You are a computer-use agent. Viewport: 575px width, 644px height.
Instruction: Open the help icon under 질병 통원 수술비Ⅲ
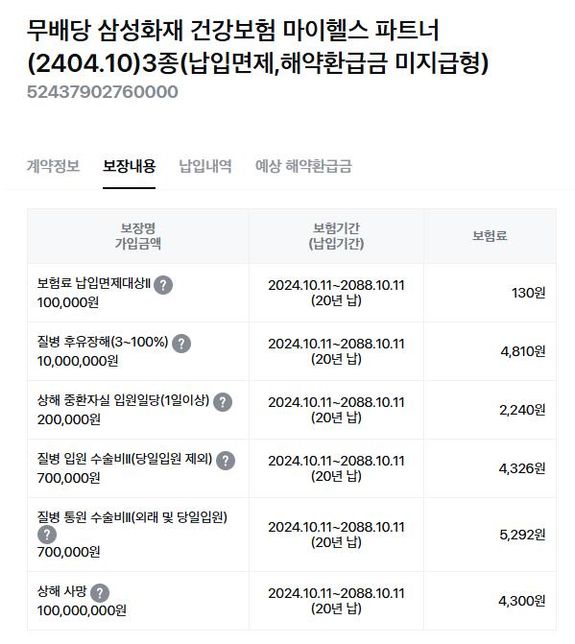pos(47,534)
